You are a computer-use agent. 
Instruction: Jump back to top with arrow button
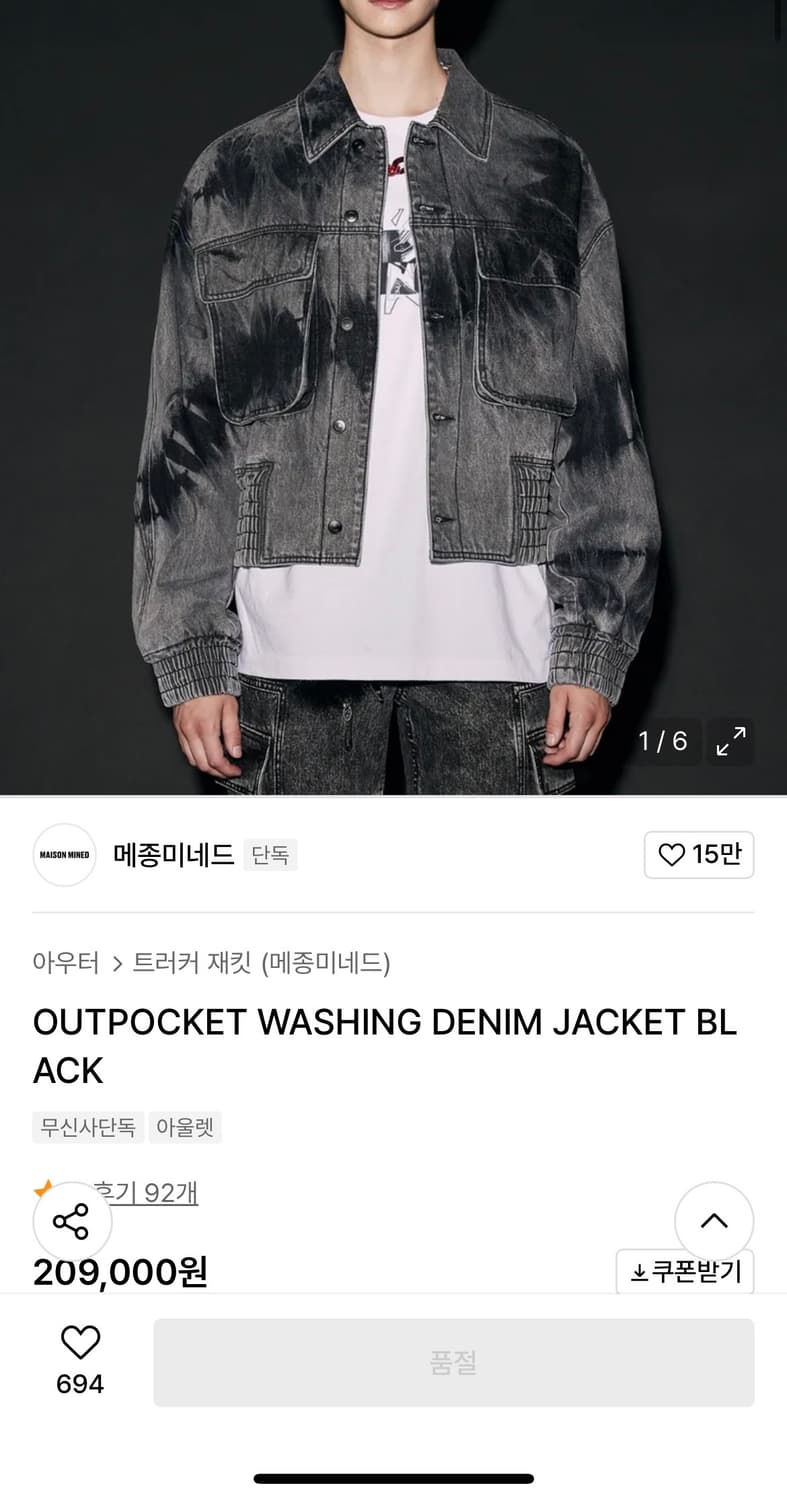pos(714,1221)
